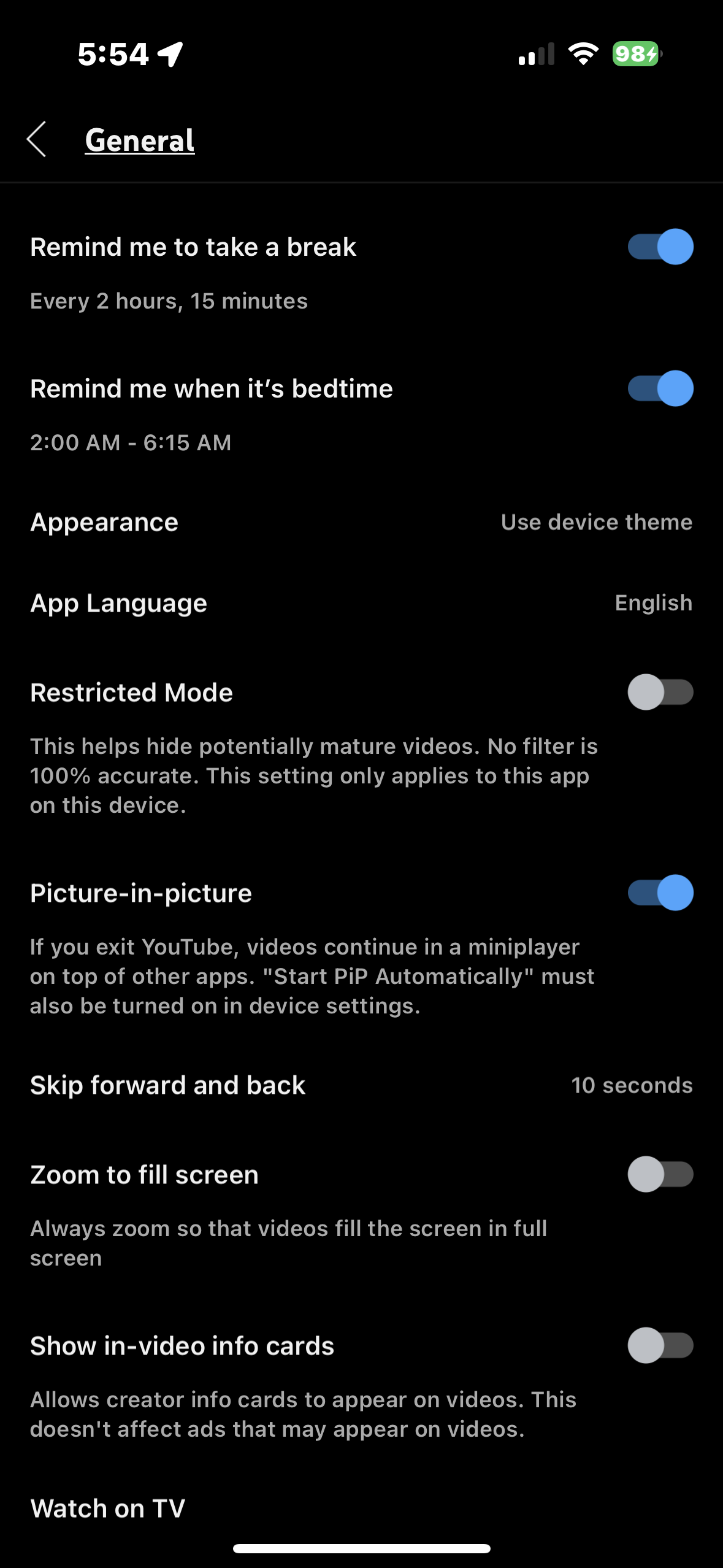Edit the 2:00 AM - 6:15 AM bedtime window

(x=131, y=443)
